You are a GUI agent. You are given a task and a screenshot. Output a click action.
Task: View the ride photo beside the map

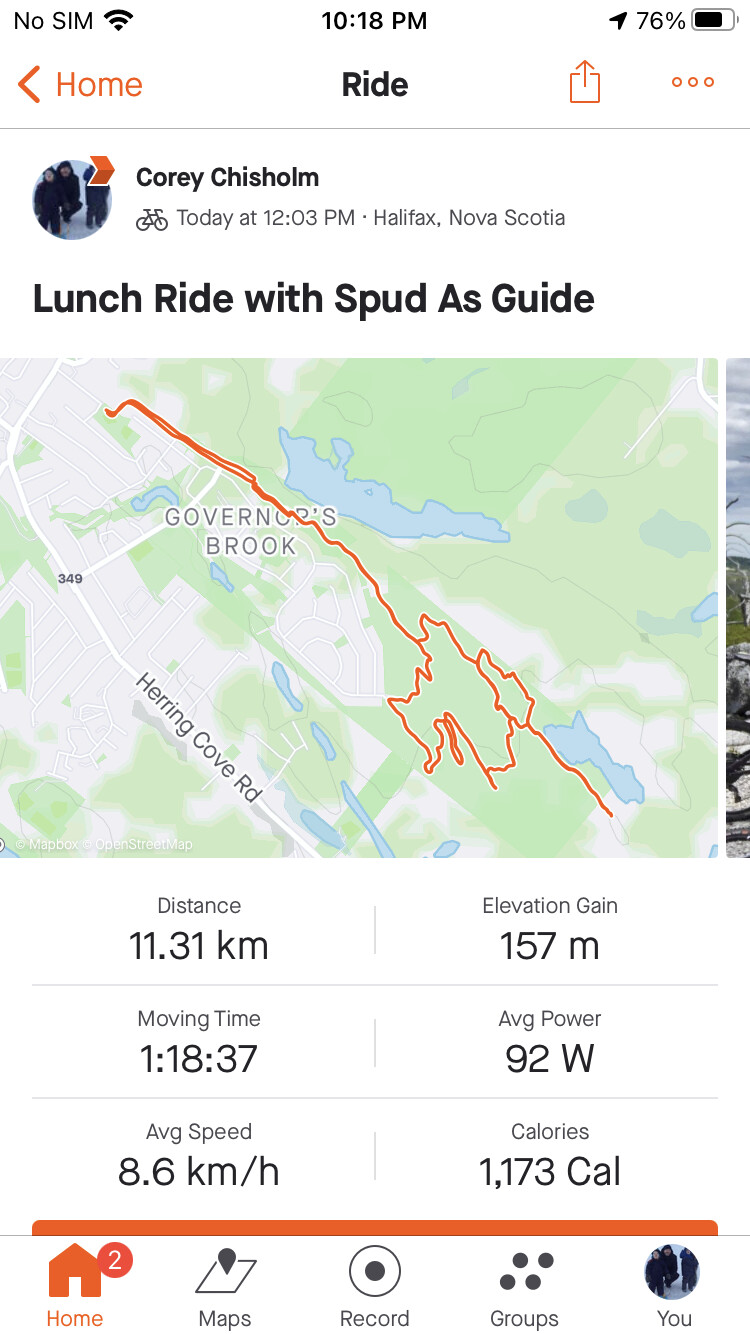[x=738, y=607]
